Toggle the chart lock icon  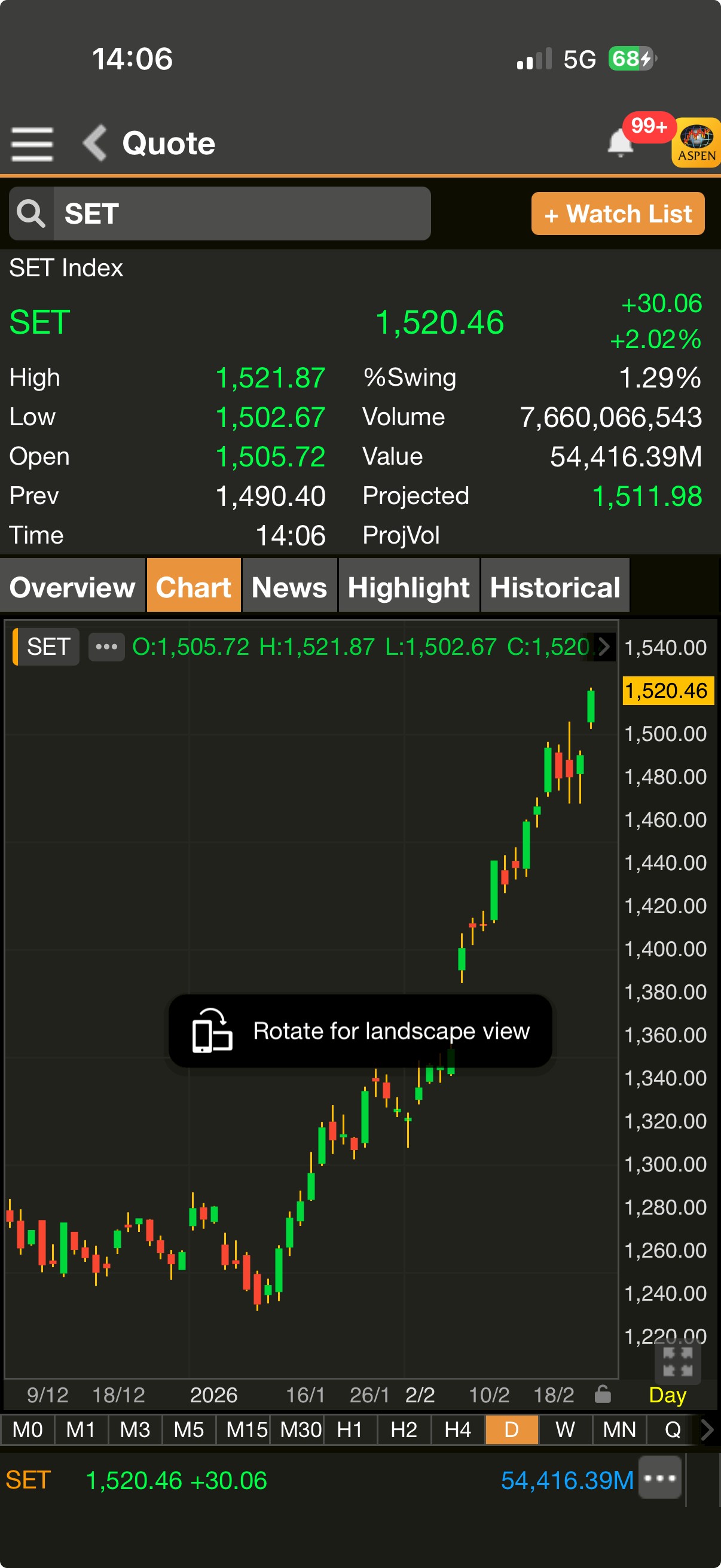click(603, 1393)
